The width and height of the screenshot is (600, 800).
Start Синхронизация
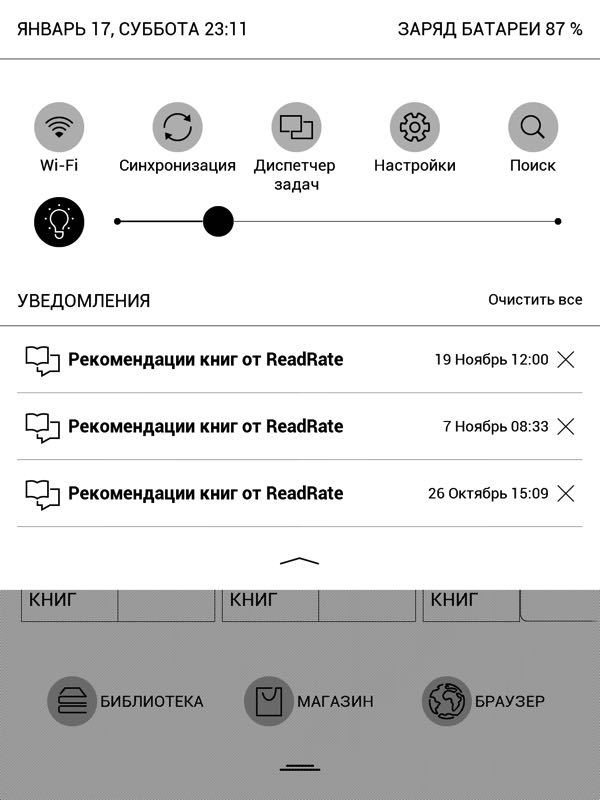(178, 127)
